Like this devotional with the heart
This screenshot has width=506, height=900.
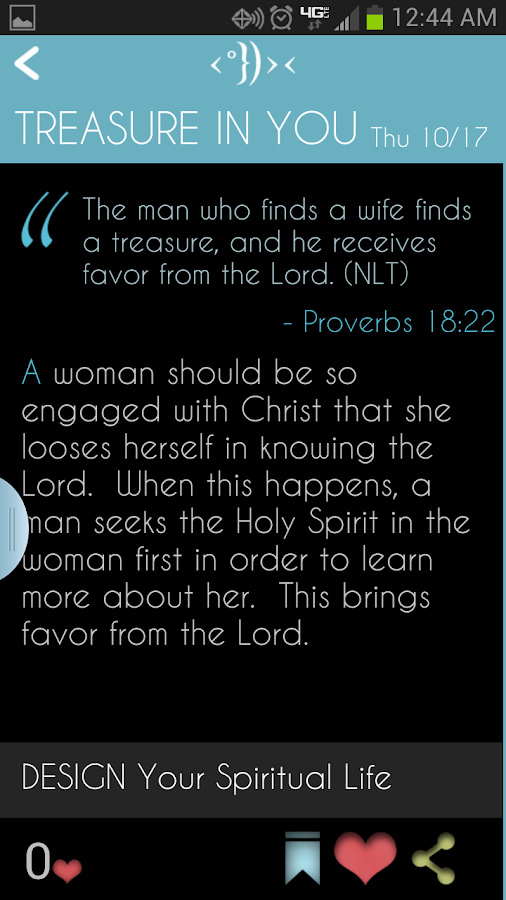(365, 858)
